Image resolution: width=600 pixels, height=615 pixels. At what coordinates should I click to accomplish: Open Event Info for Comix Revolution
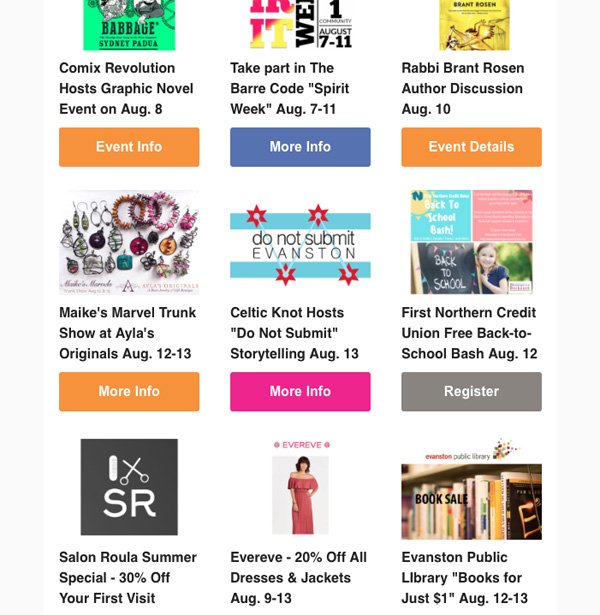pyautogui.click(x=129, y=147)
